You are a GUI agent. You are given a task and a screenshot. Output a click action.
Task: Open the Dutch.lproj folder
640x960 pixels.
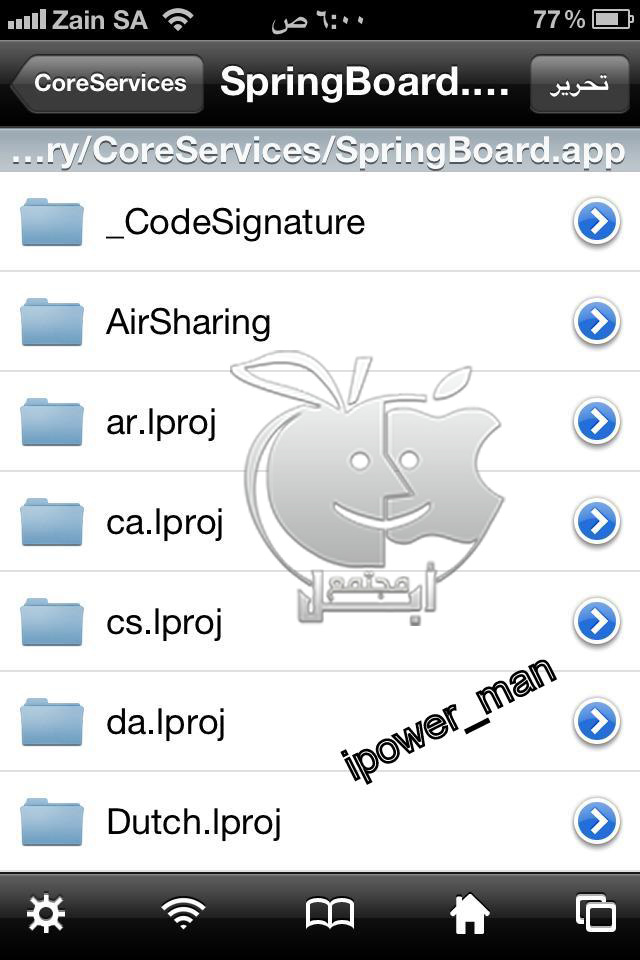pyautogui.click(x=193, y=822)
